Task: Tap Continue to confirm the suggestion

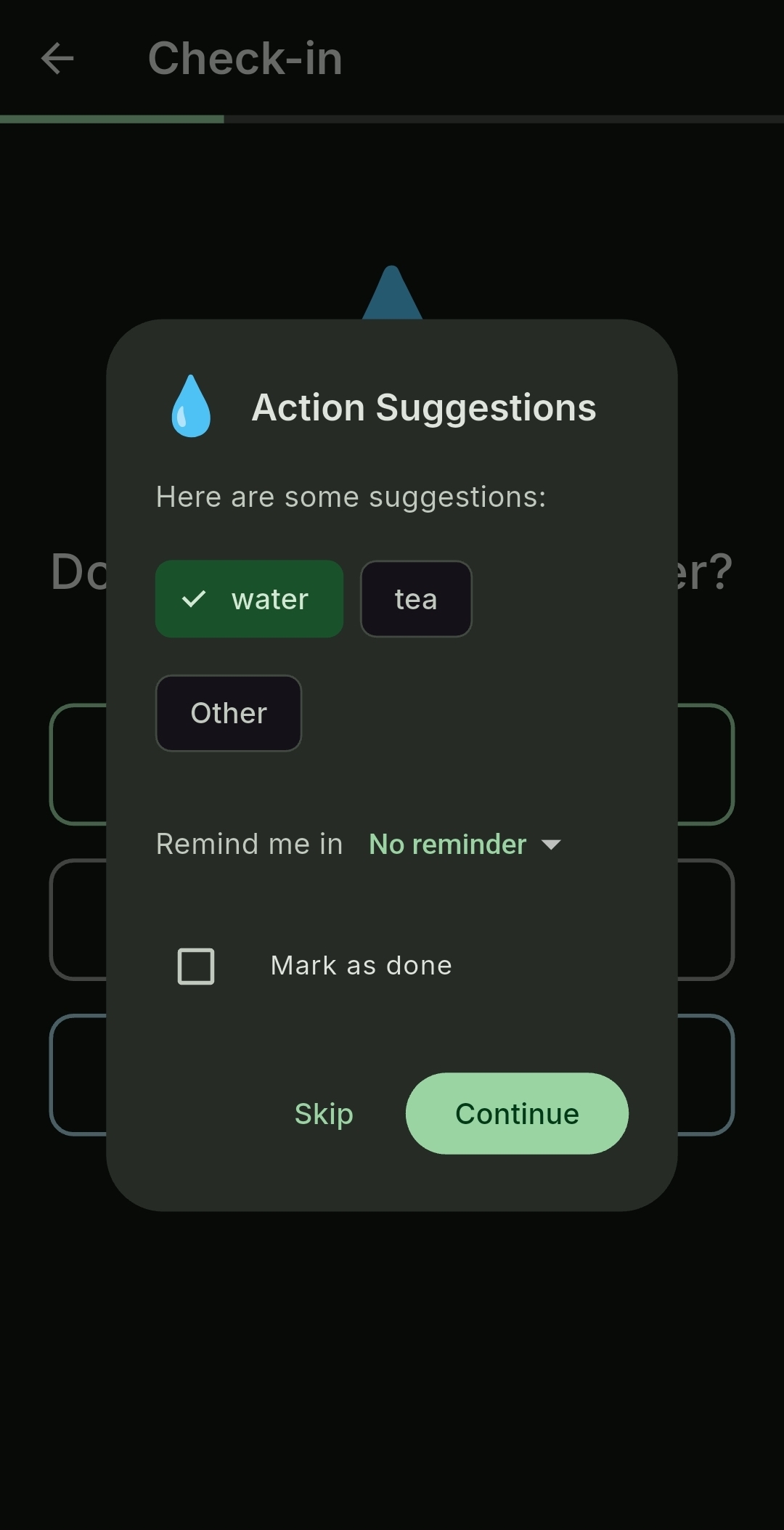Action: pos(517,1114)
